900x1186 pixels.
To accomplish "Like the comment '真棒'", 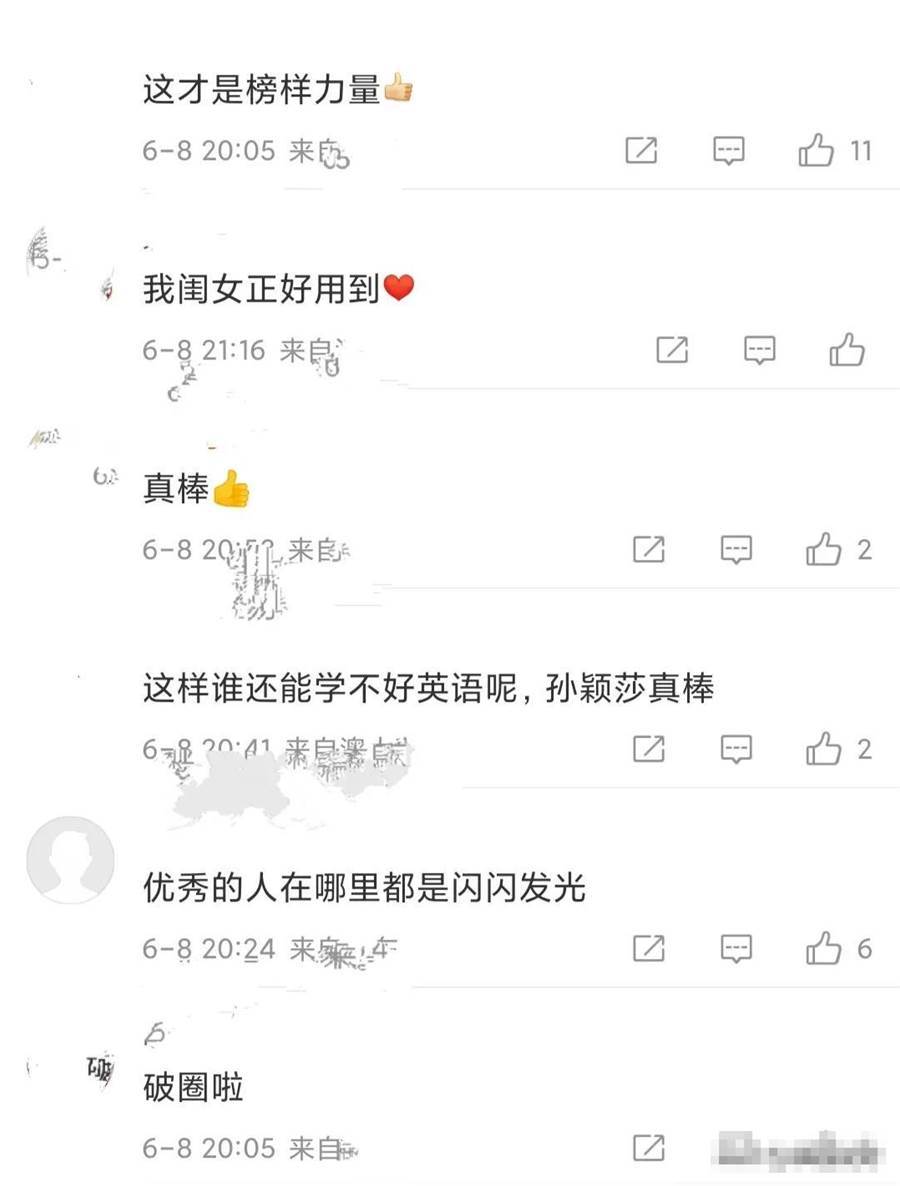I will tap(824, 549).
